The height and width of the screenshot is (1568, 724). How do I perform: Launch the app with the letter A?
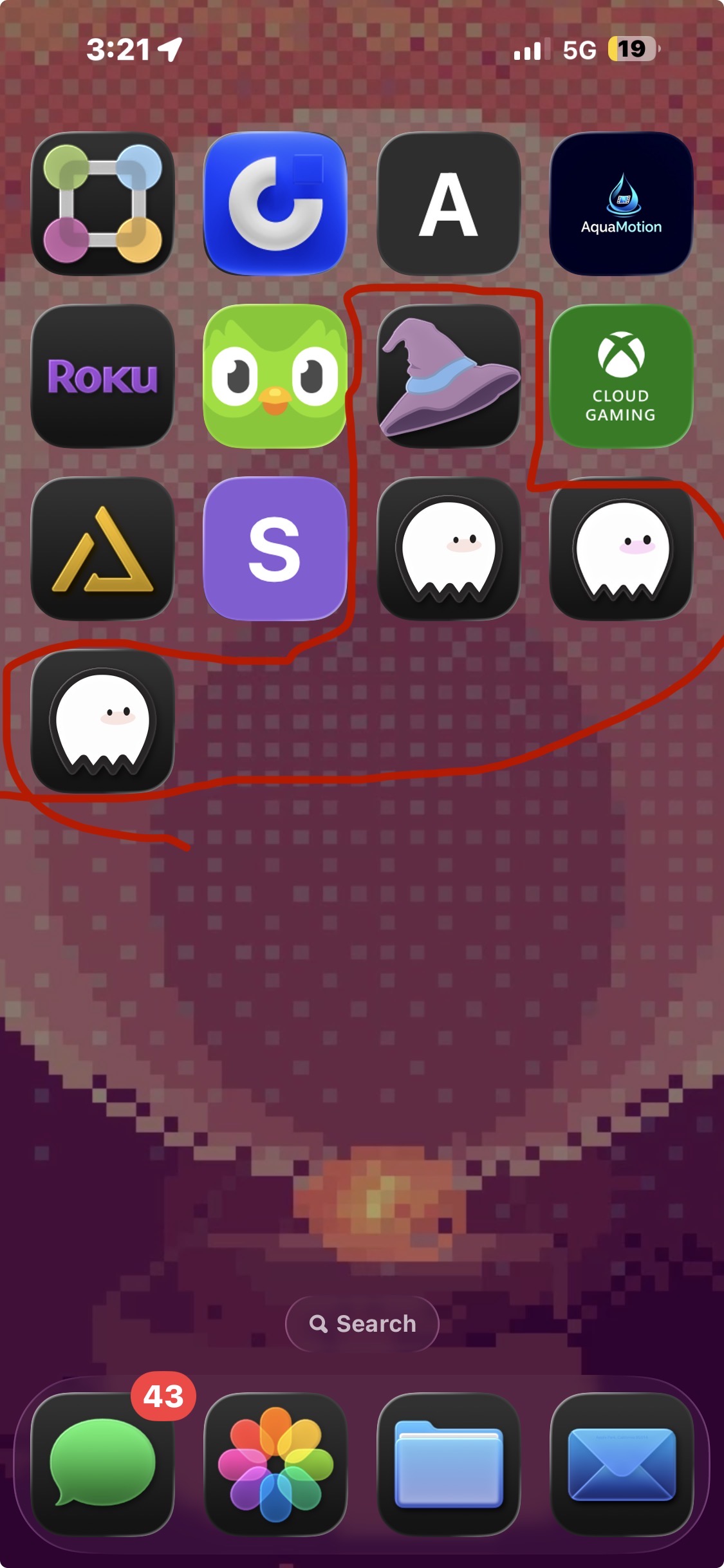[449, 204]
